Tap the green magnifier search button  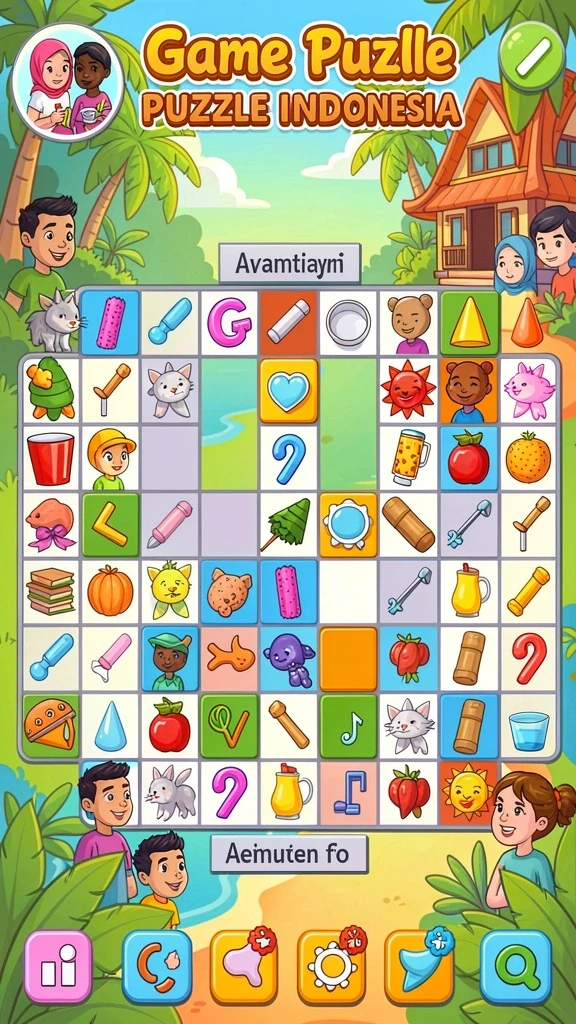tap(516, 967)
